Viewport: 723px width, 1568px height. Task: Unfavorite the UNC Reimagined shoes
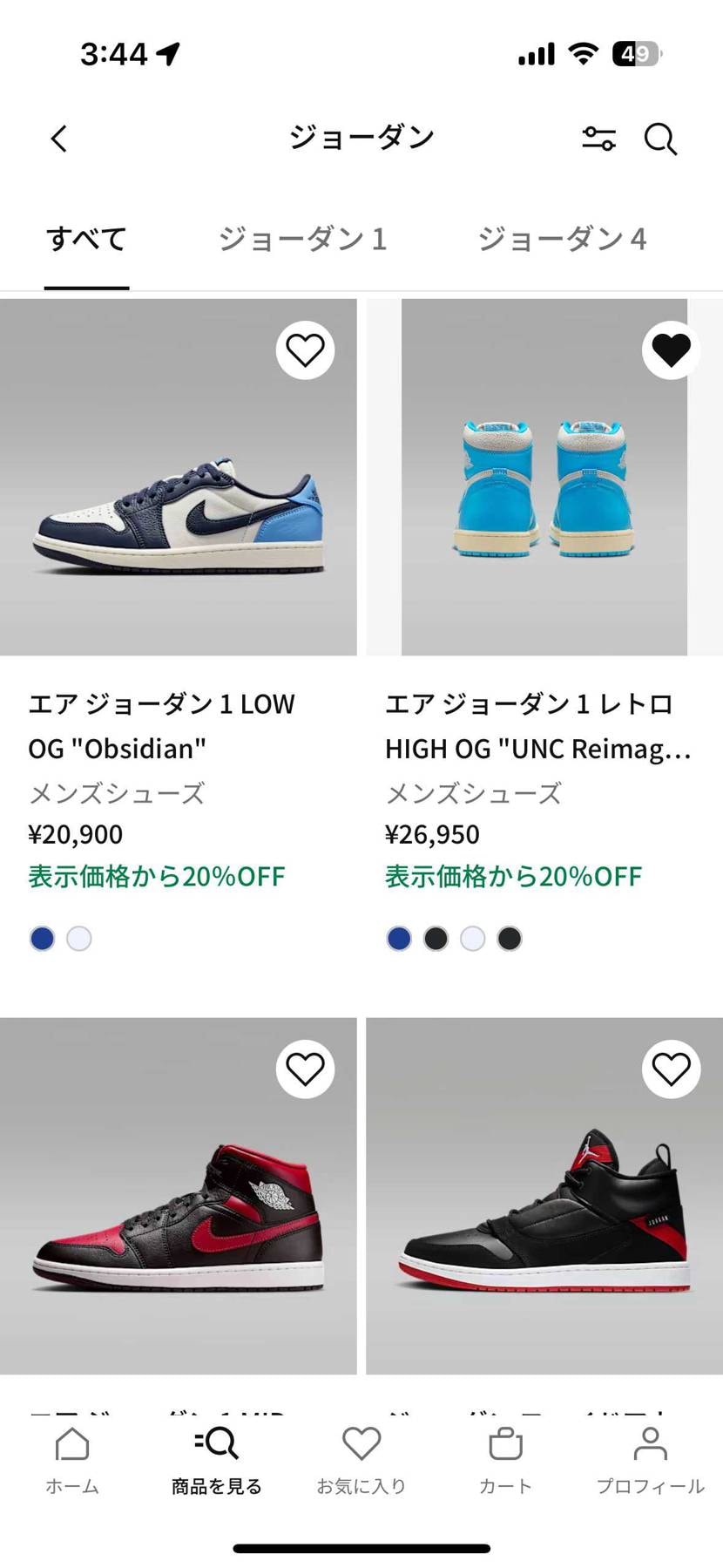click(x=671, y=350)
